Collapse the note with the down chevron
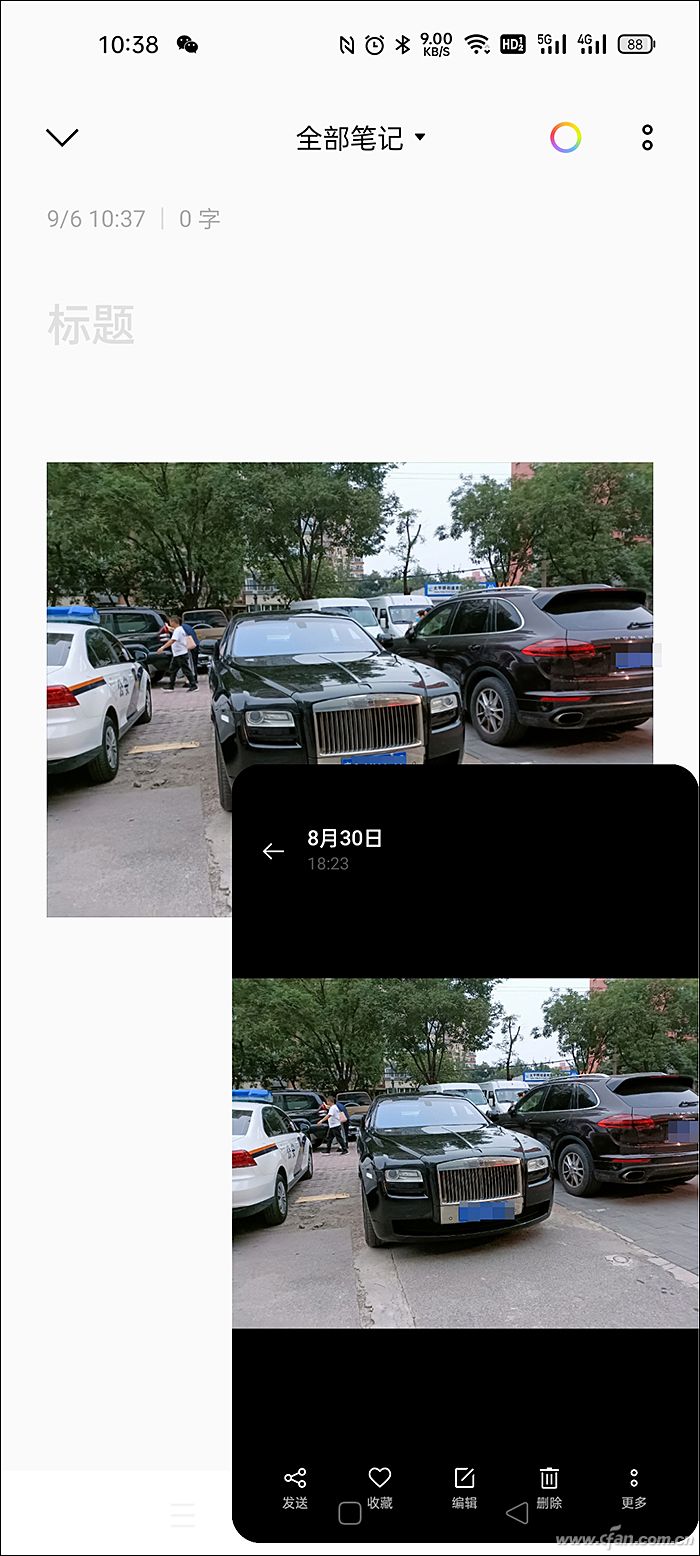This screenshot has height=1556, width=700. tap(62, 138)
